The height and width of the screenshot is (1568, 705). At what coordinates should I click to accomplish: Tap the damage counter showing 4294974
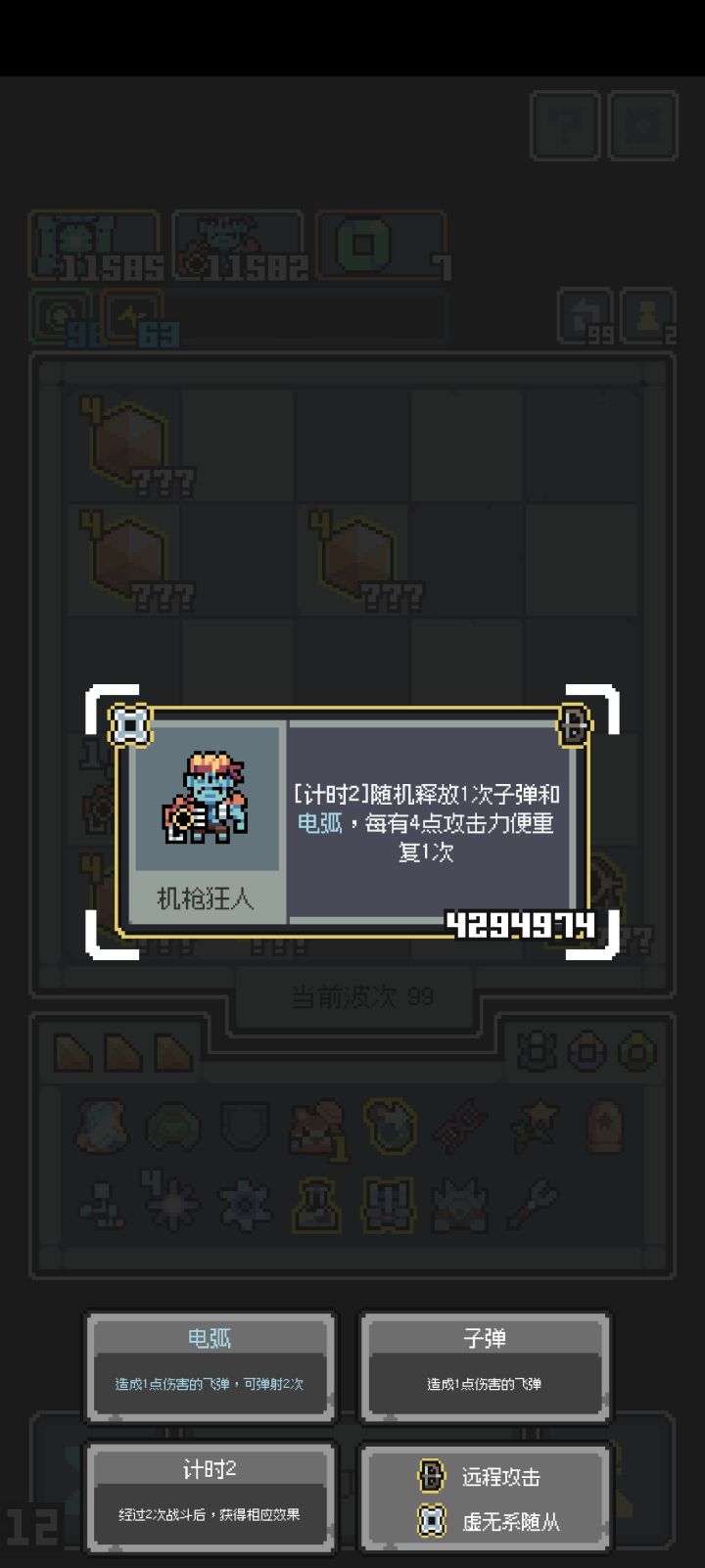pyautogui.click(x=522, y=921)
